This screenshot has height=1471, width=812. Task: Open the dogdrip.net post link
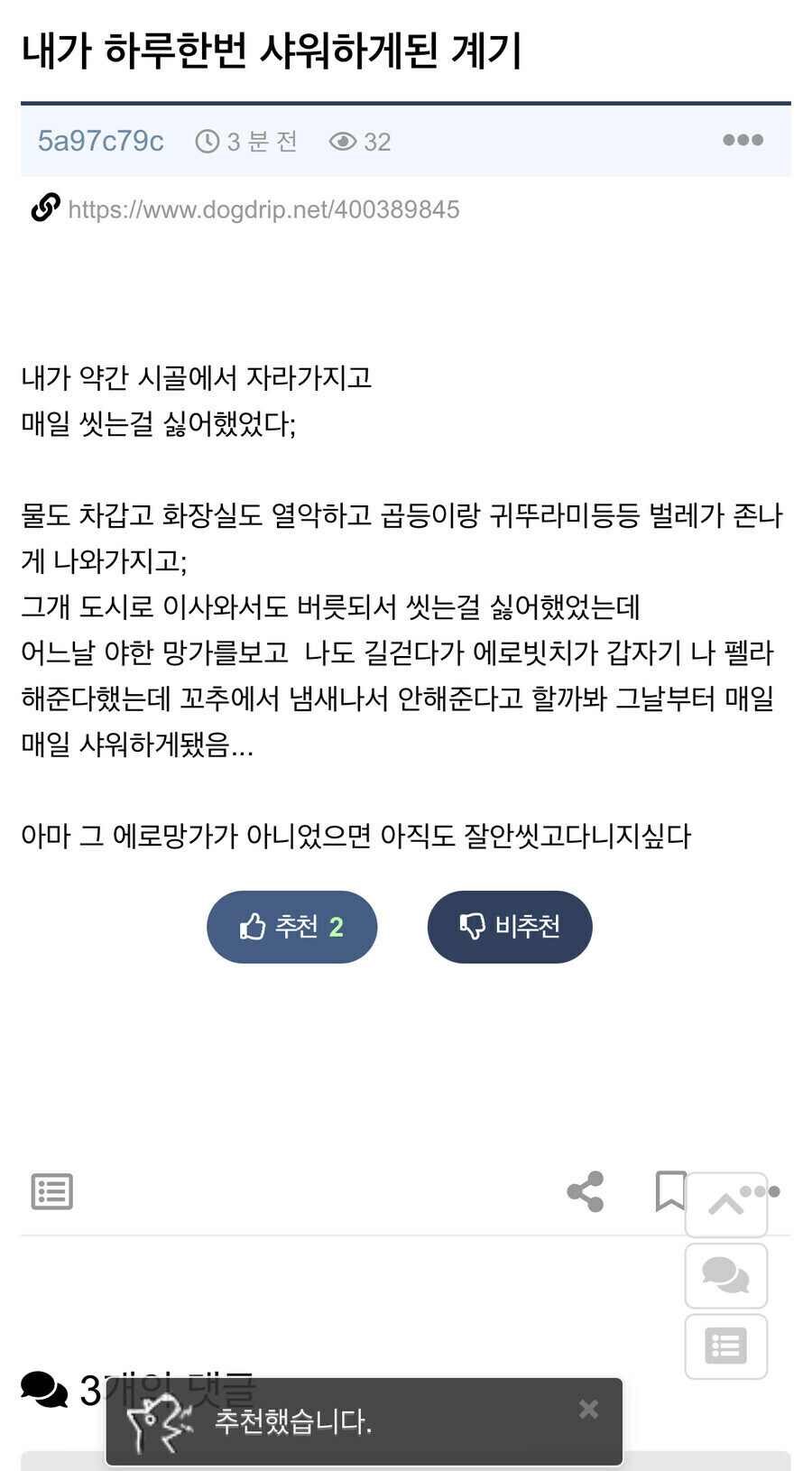(x=263, y=209)
